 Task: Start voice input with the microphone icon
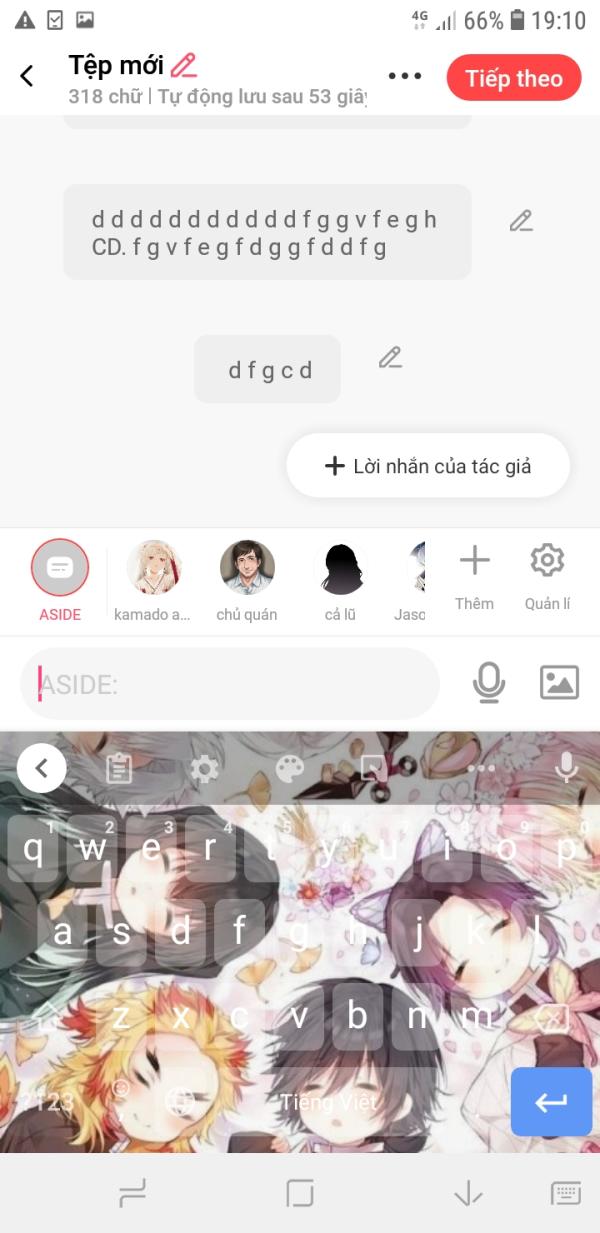coord(488,683)
